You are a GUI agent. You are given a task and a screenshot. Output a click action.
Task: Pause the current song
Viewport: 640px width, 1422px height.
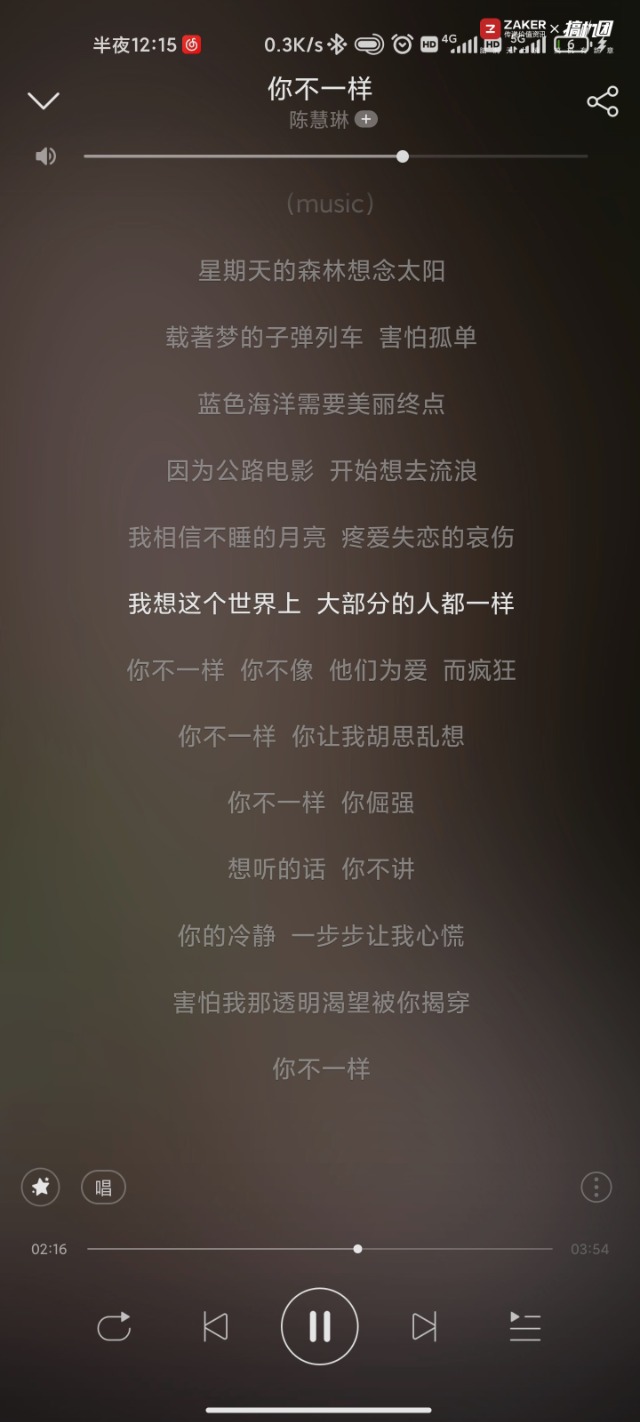[320, 1327]
